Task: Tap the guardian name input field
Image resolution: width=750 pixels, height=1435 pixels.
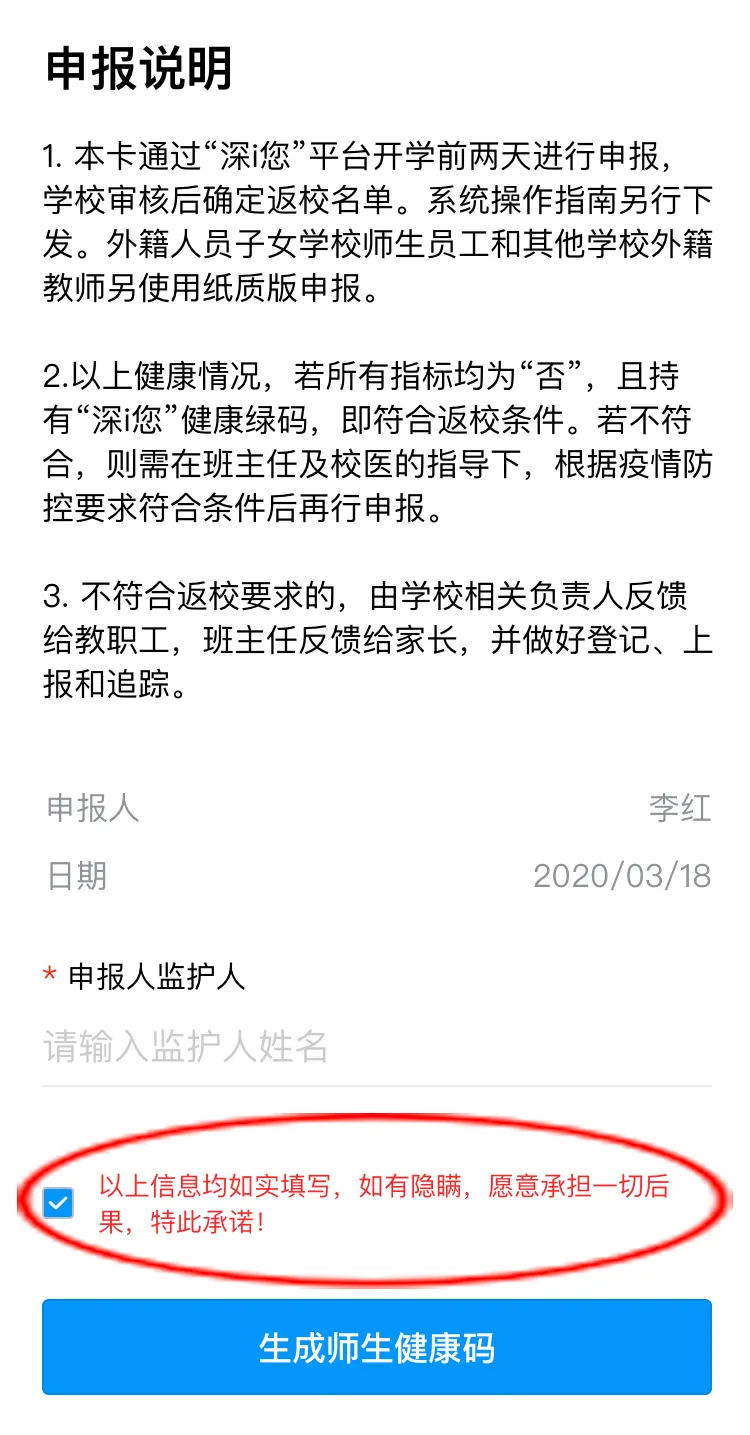Action: 375,1047
